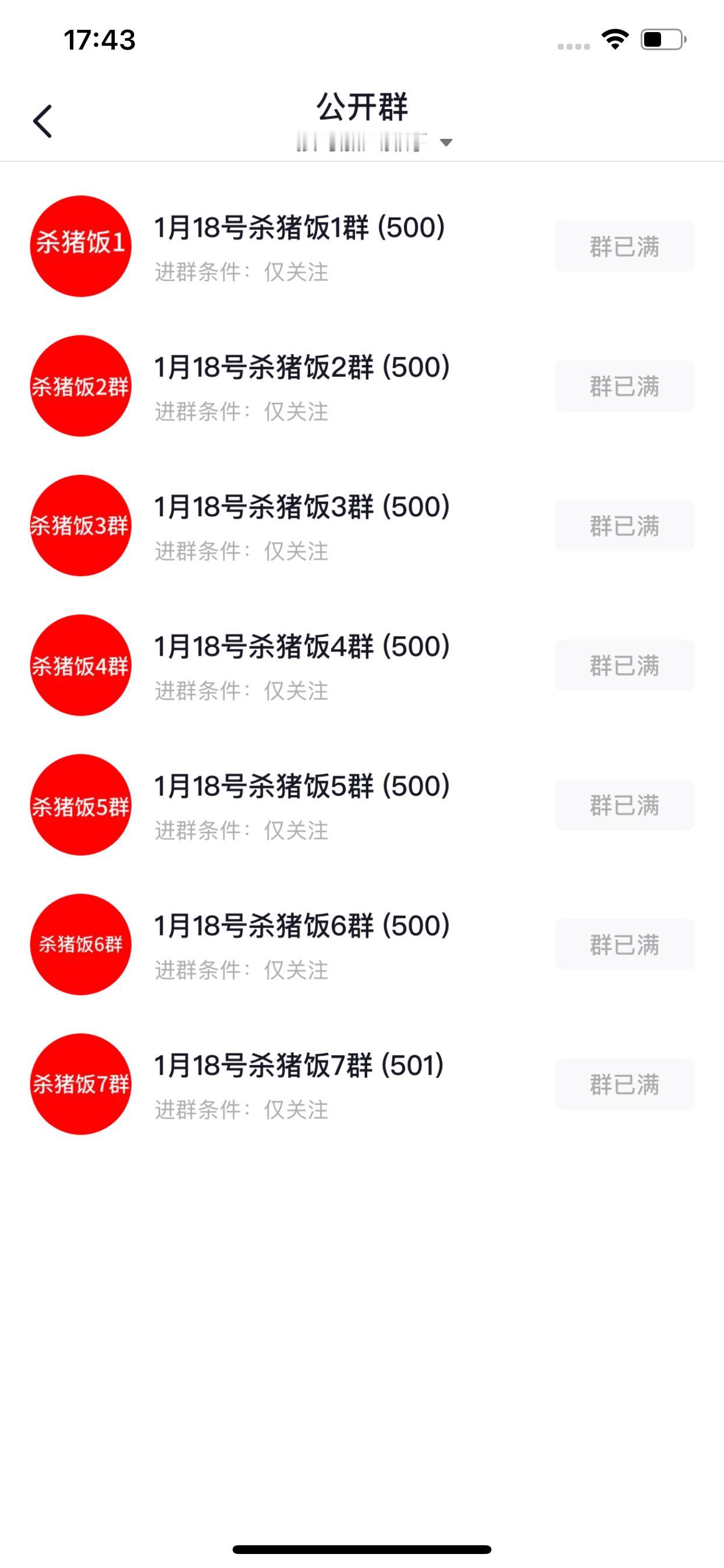Viewport: 724px width, 1568px height.
Task: Tap the back chevron at top left
Action: click(x=43, y=121)
